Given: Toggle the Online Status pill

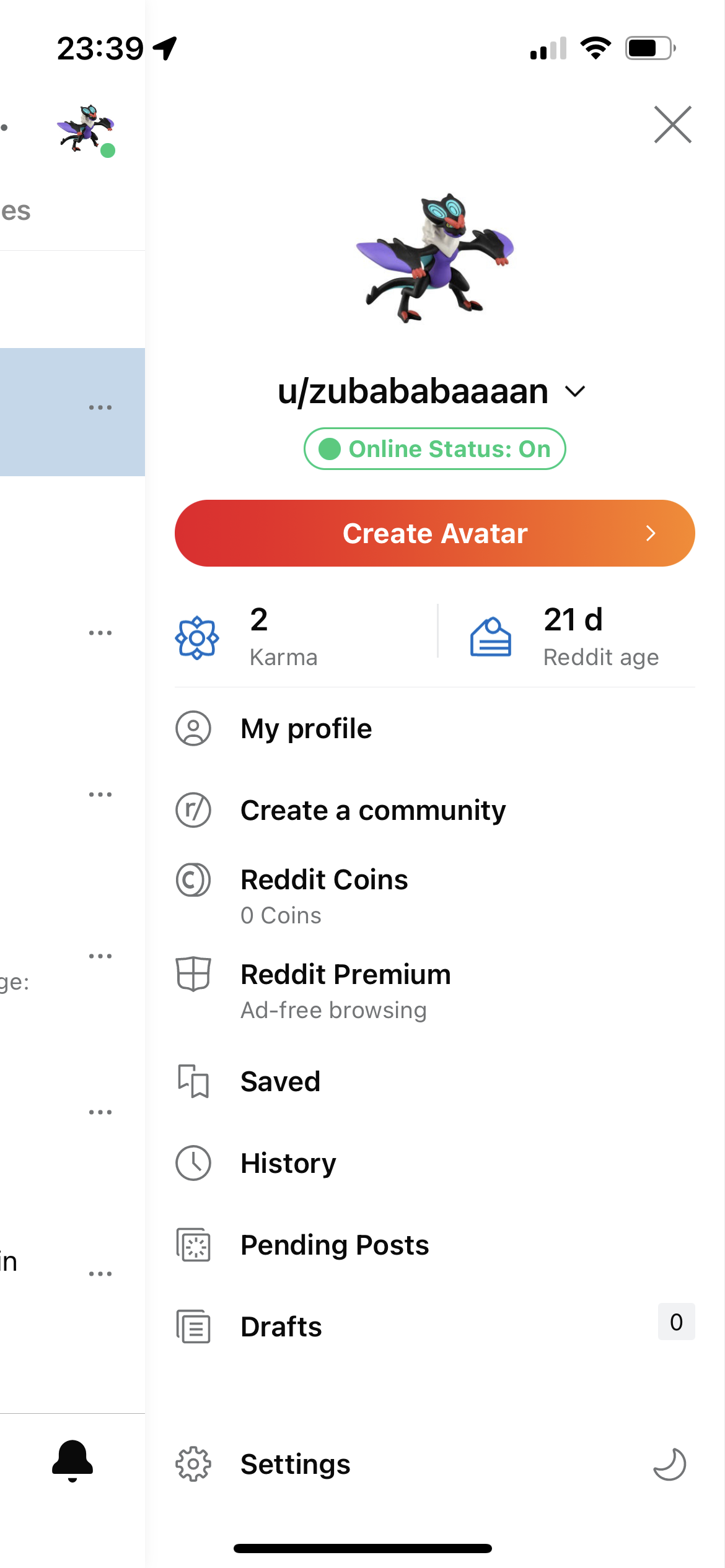Looking at the screenshot, I should [x=434, y=449].
